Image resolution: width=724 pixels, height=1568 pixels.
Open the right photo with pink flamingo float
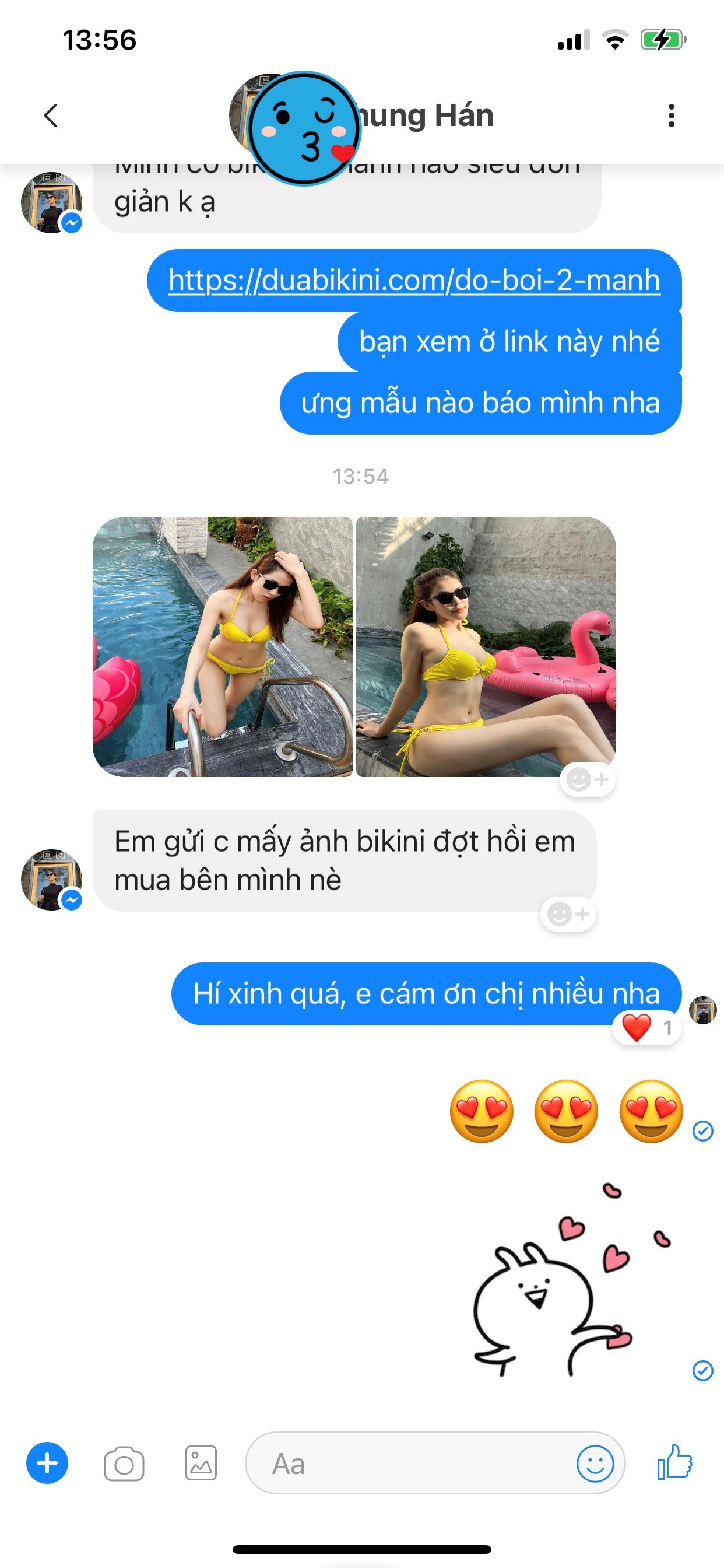pos(486,646)
